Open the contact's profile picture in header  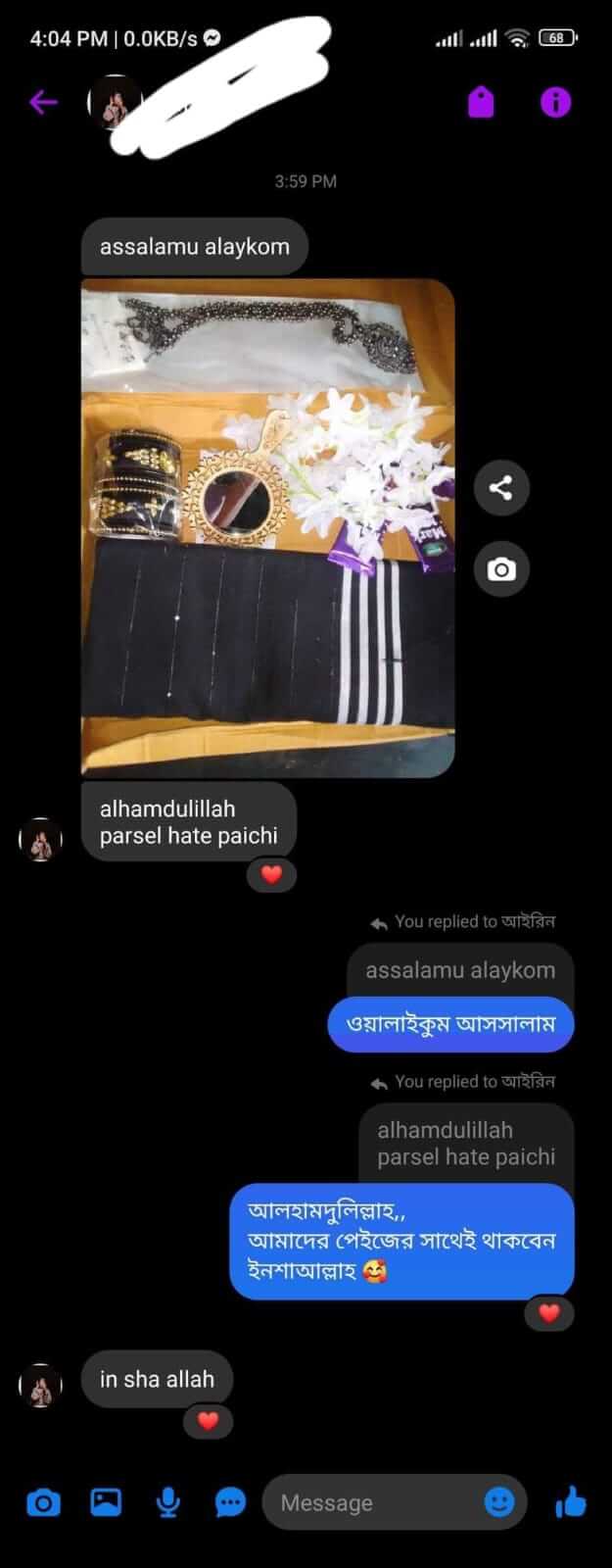tap(116, 102)
